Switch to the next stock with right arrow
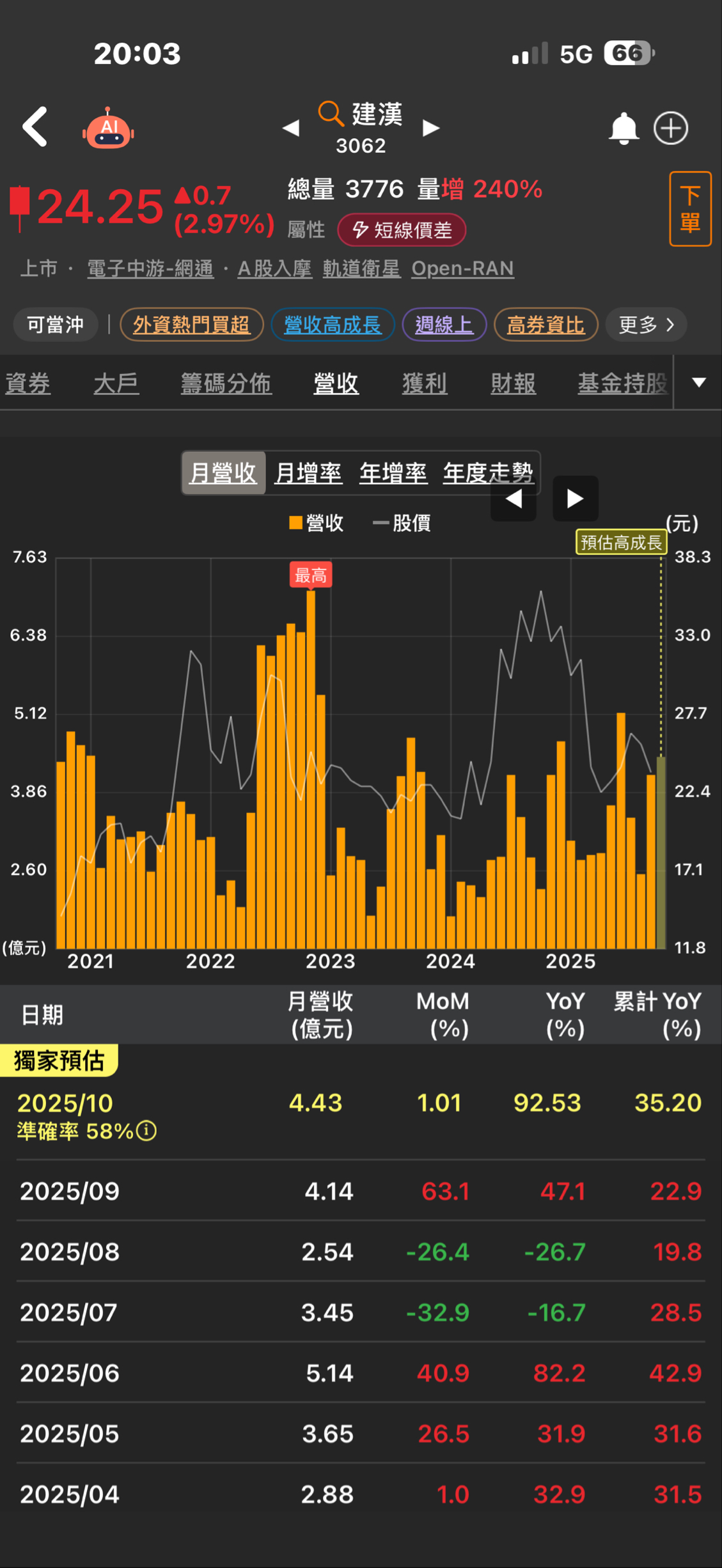This screenshot has width=722, height=1568. [431, 128]
